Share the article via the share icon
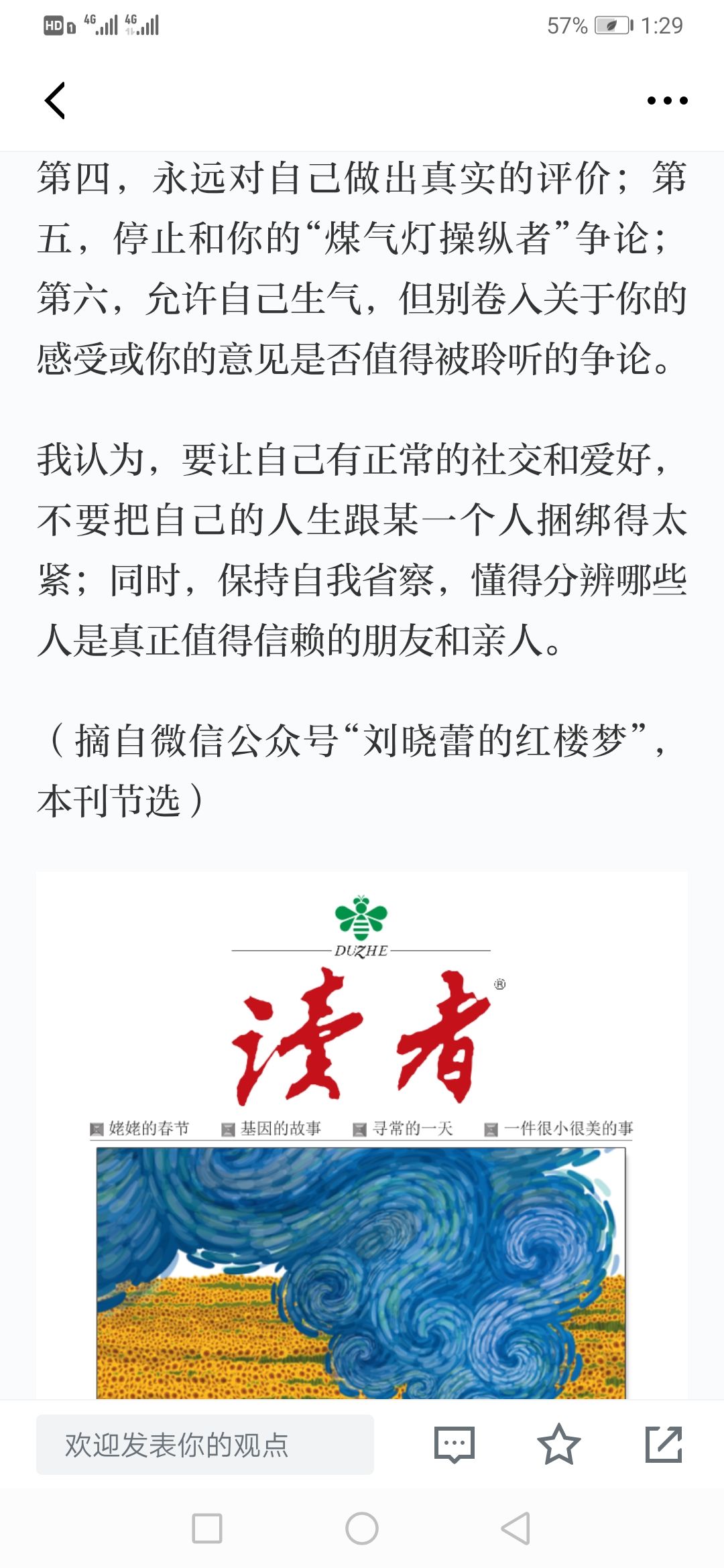The height and width of the screenshot is (1568, 724). pyautogui.click(x=664, y=1445)
